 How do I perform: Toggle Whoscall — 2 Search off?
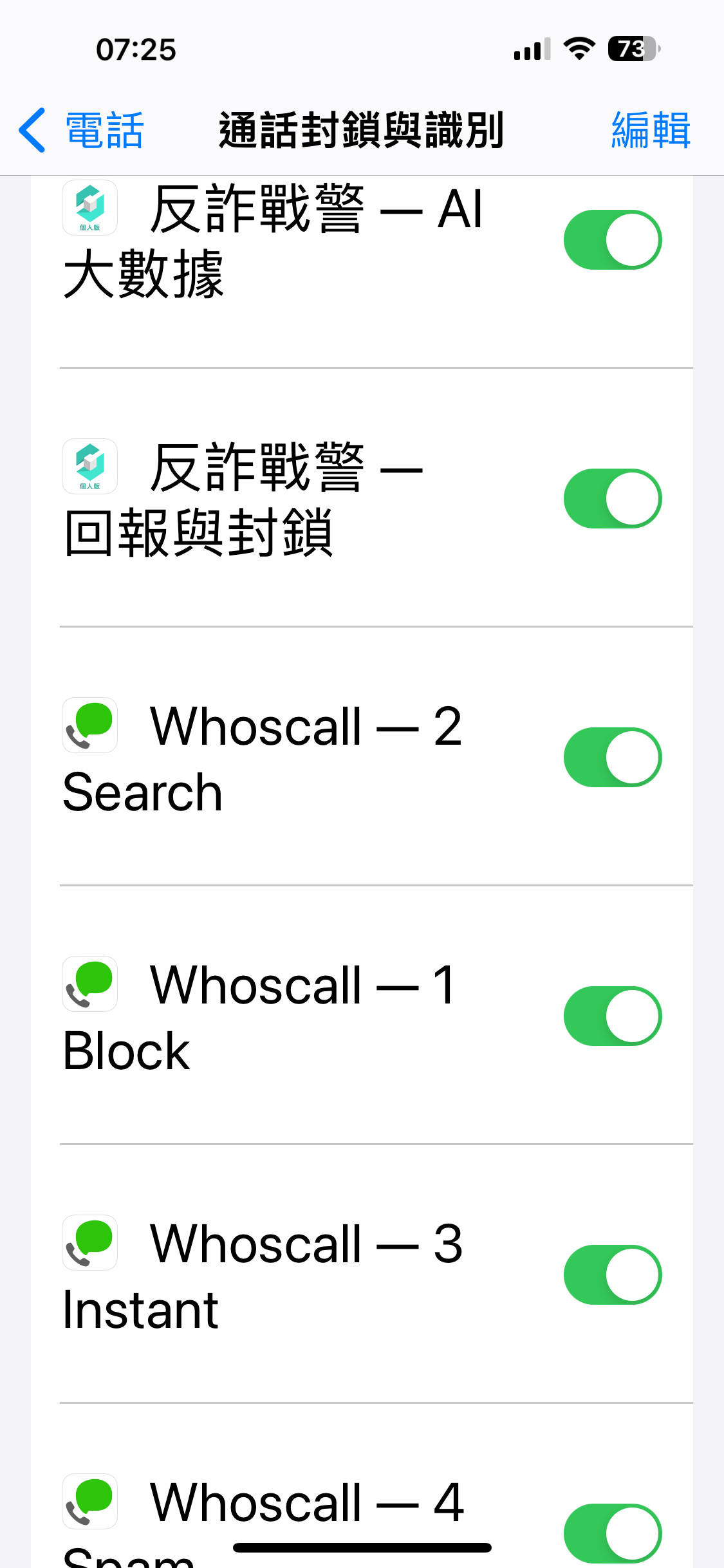pyautogui.click(x=613, y=757)
